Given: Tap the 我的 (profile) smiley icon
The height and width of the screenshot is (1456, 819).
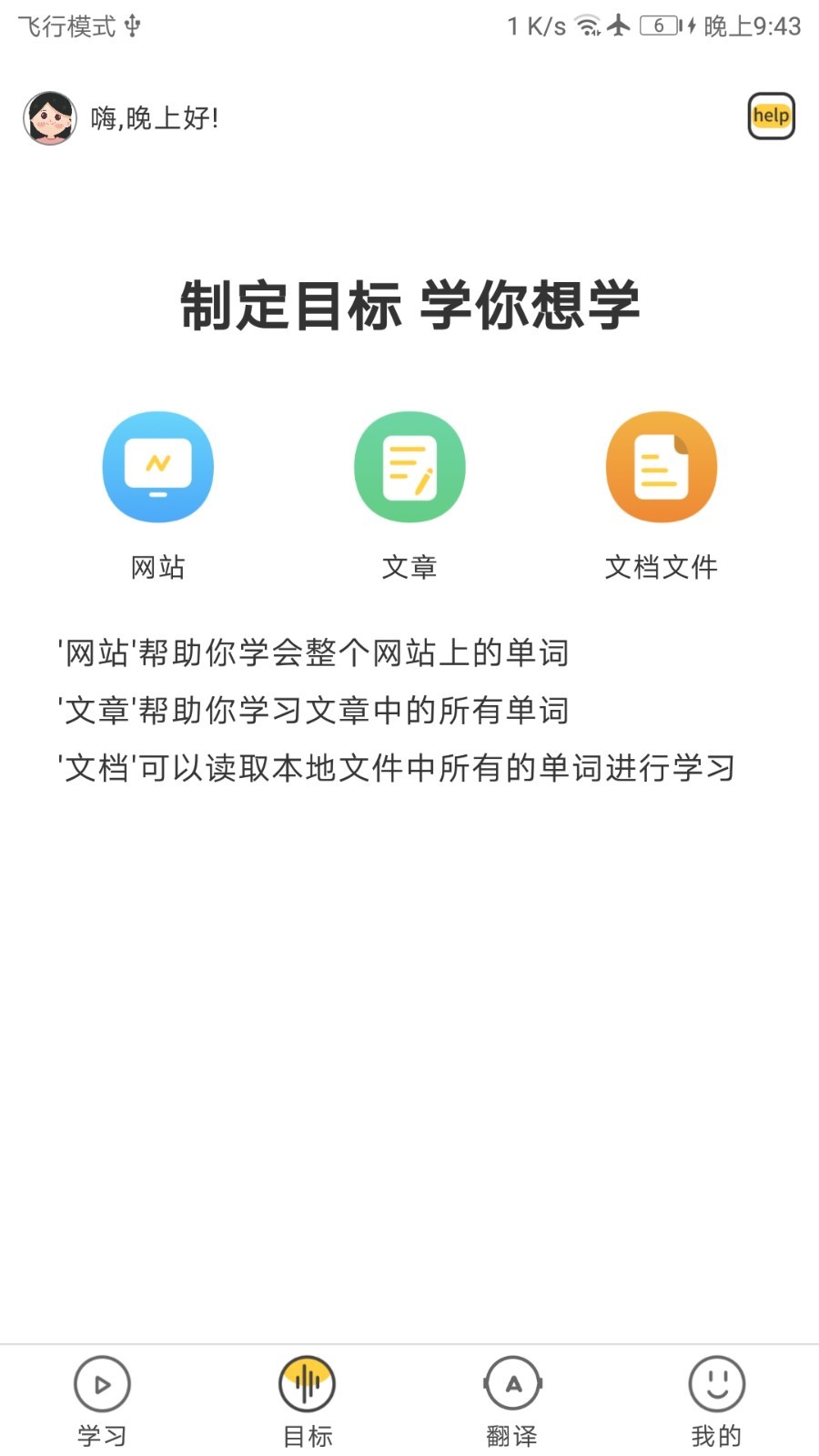Looking at the screenshot, I should point(717,1383).
